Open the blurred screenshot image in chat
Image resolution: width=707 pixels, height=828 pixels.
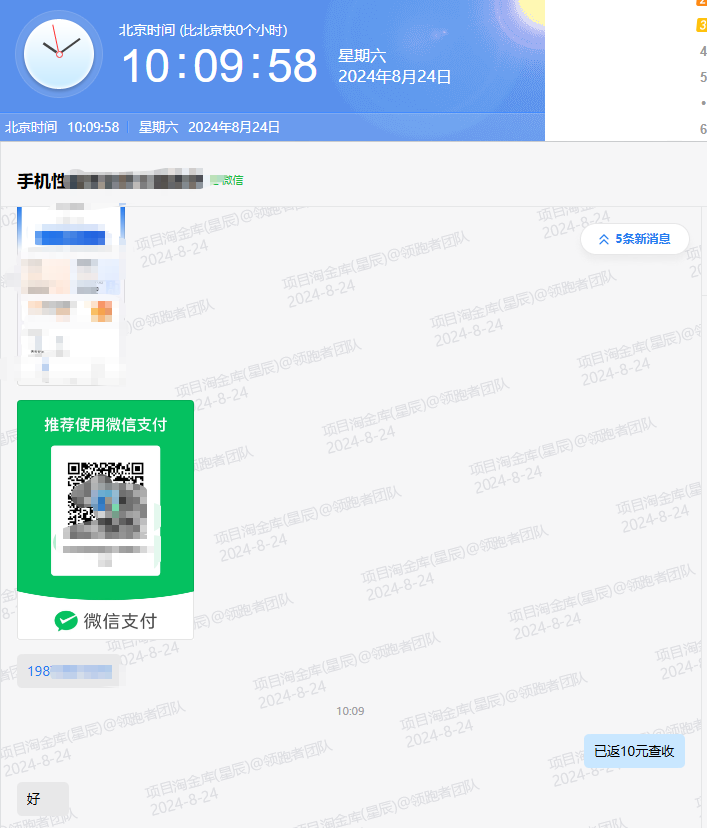click(72, 293)
